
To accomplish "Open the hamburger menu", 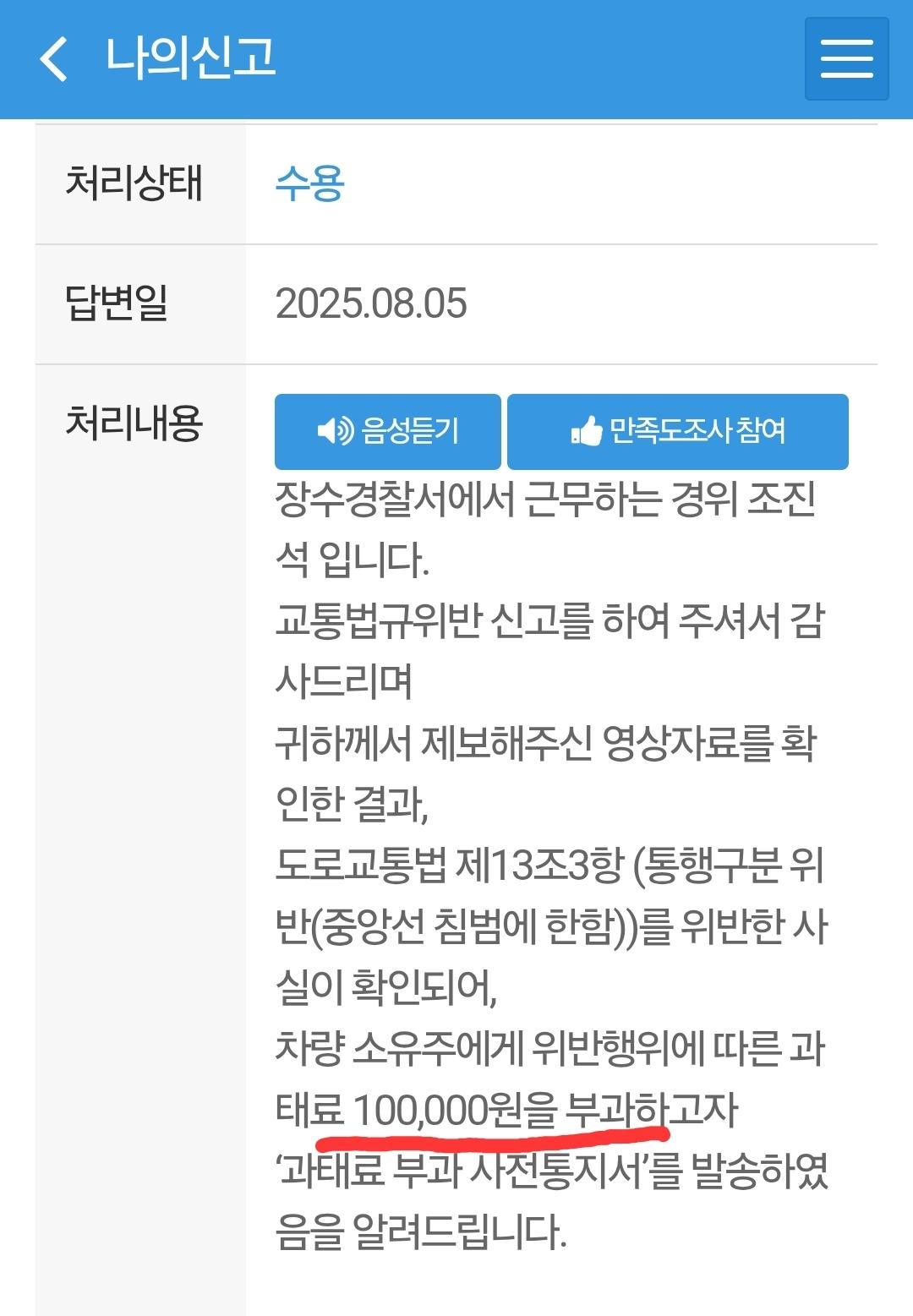I will pyautogui.click(x=846, y=58).
